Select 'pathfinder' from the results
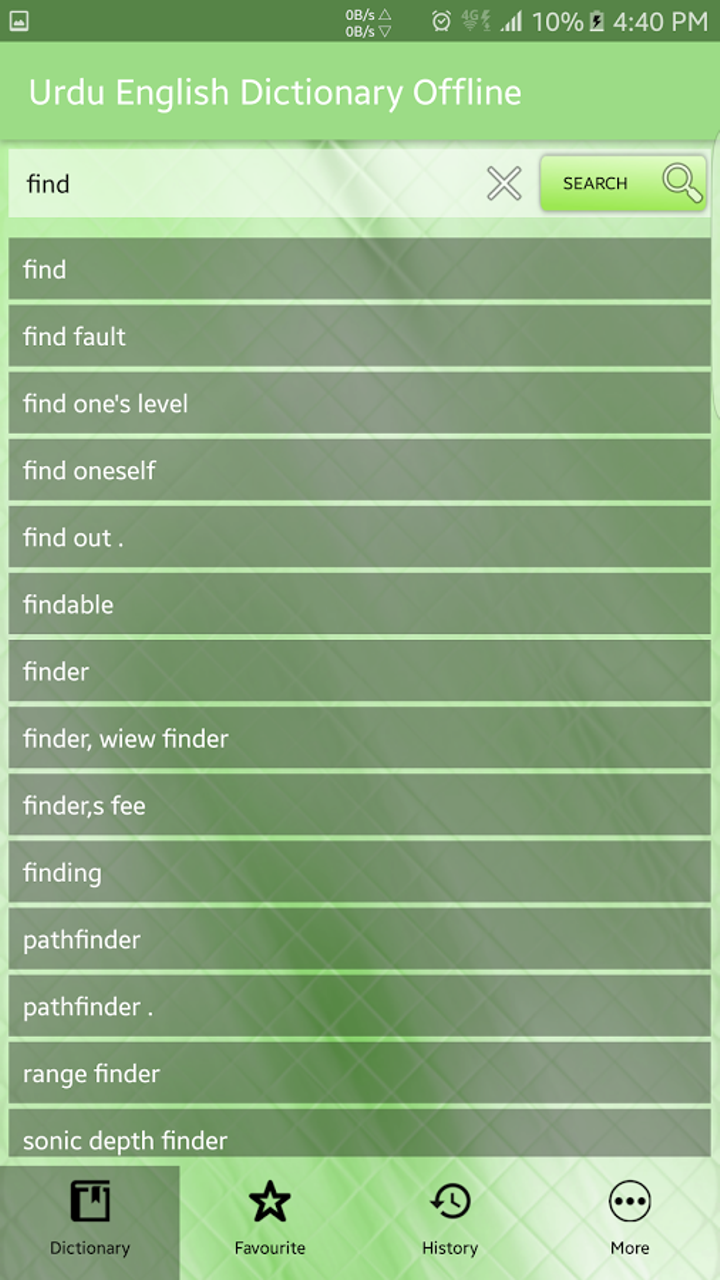720x1280 pixels. point(360,939)
